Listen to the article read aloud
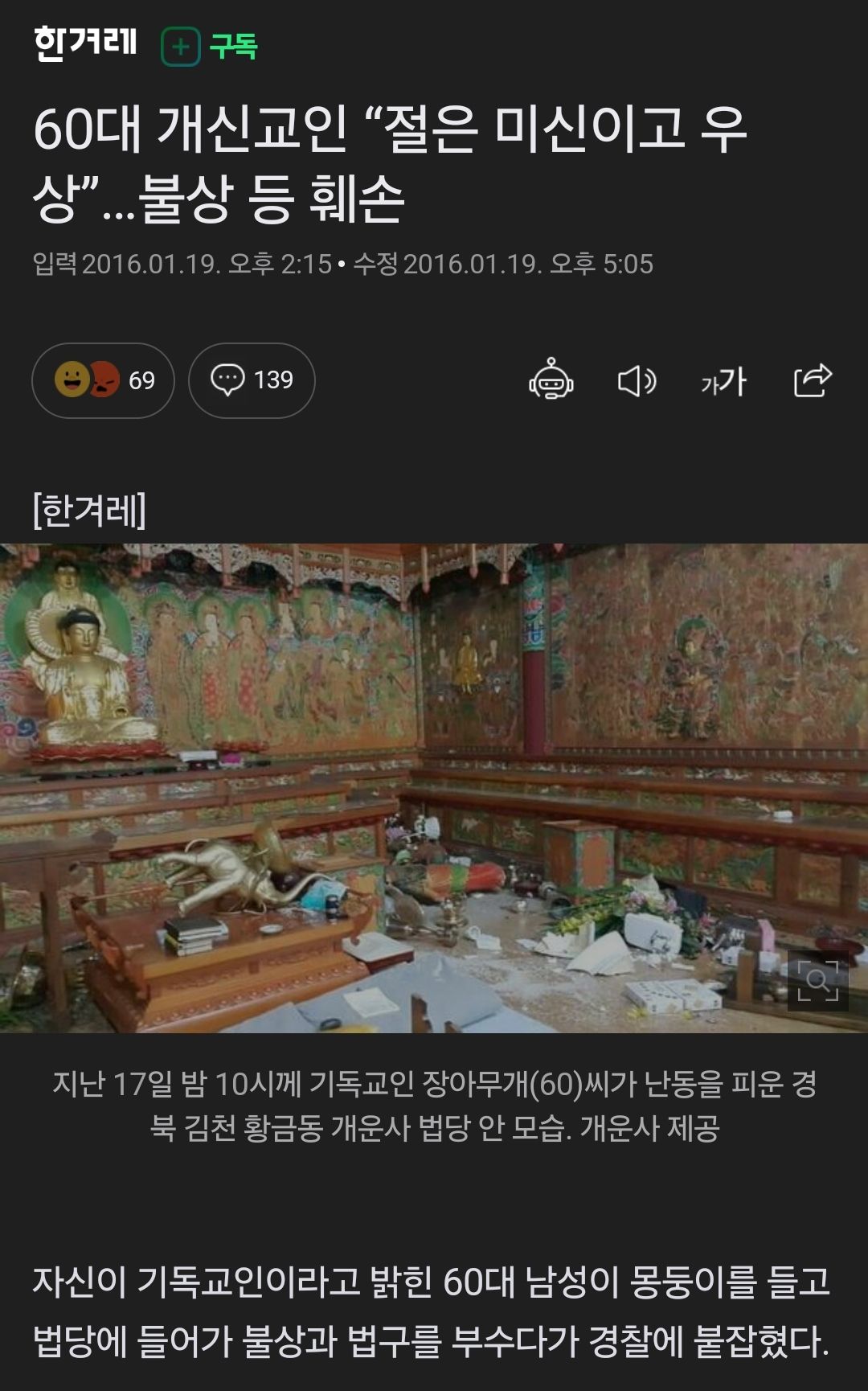 (x=637, y=380)
